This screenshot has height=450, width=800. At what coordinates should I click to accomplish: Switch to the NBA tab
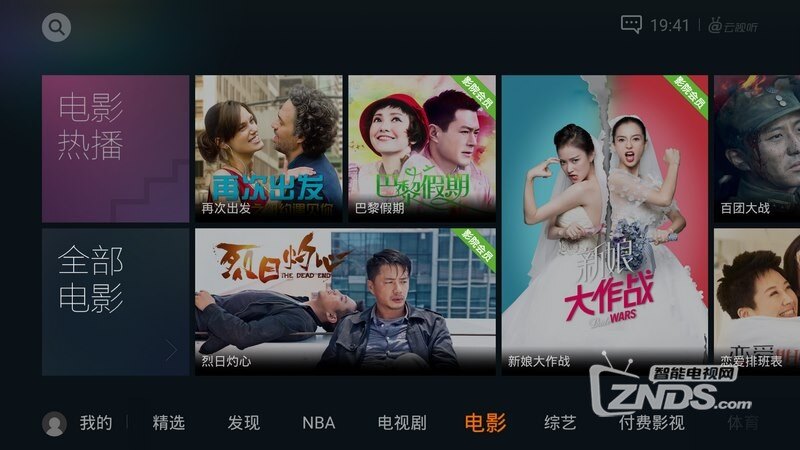[x=318, y=423]
